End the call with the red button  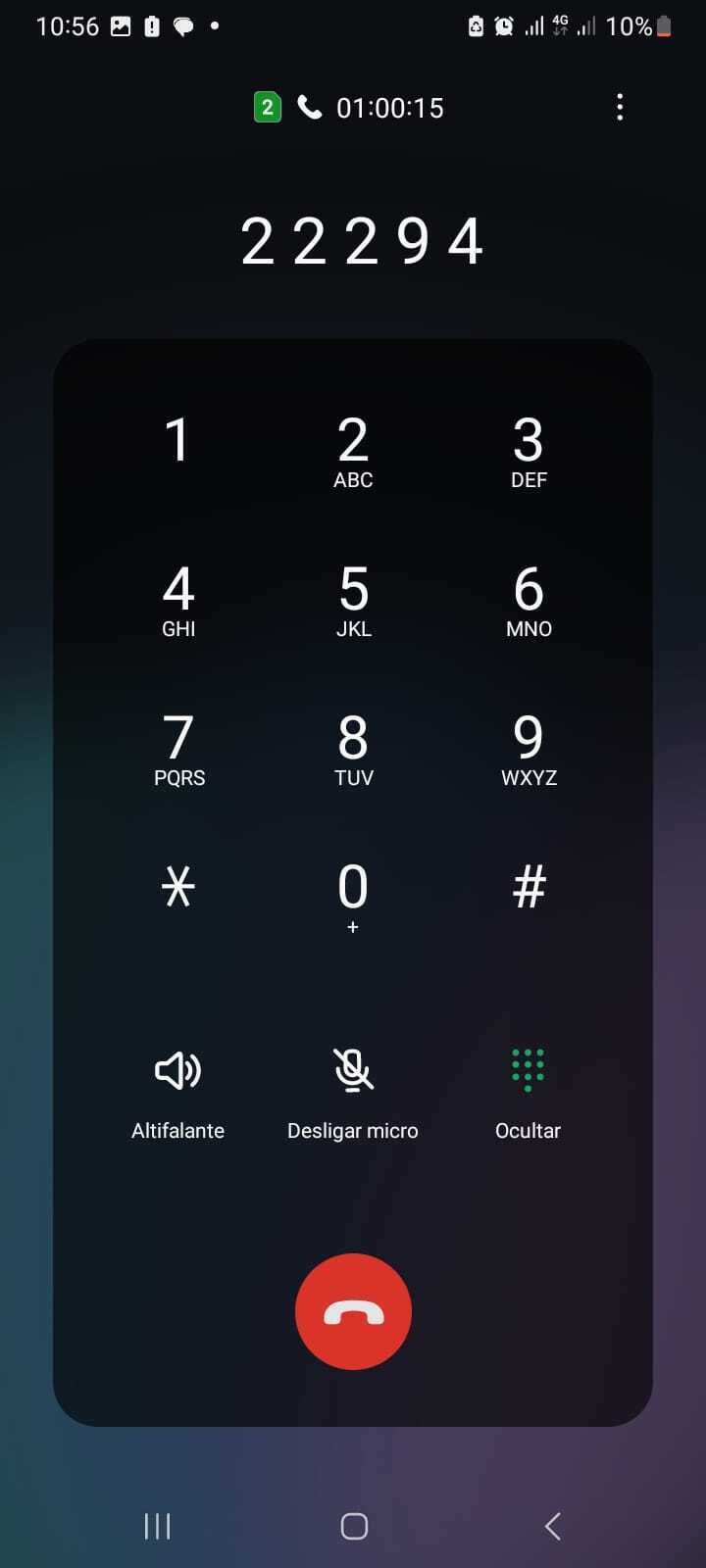tap(353, 1311)
